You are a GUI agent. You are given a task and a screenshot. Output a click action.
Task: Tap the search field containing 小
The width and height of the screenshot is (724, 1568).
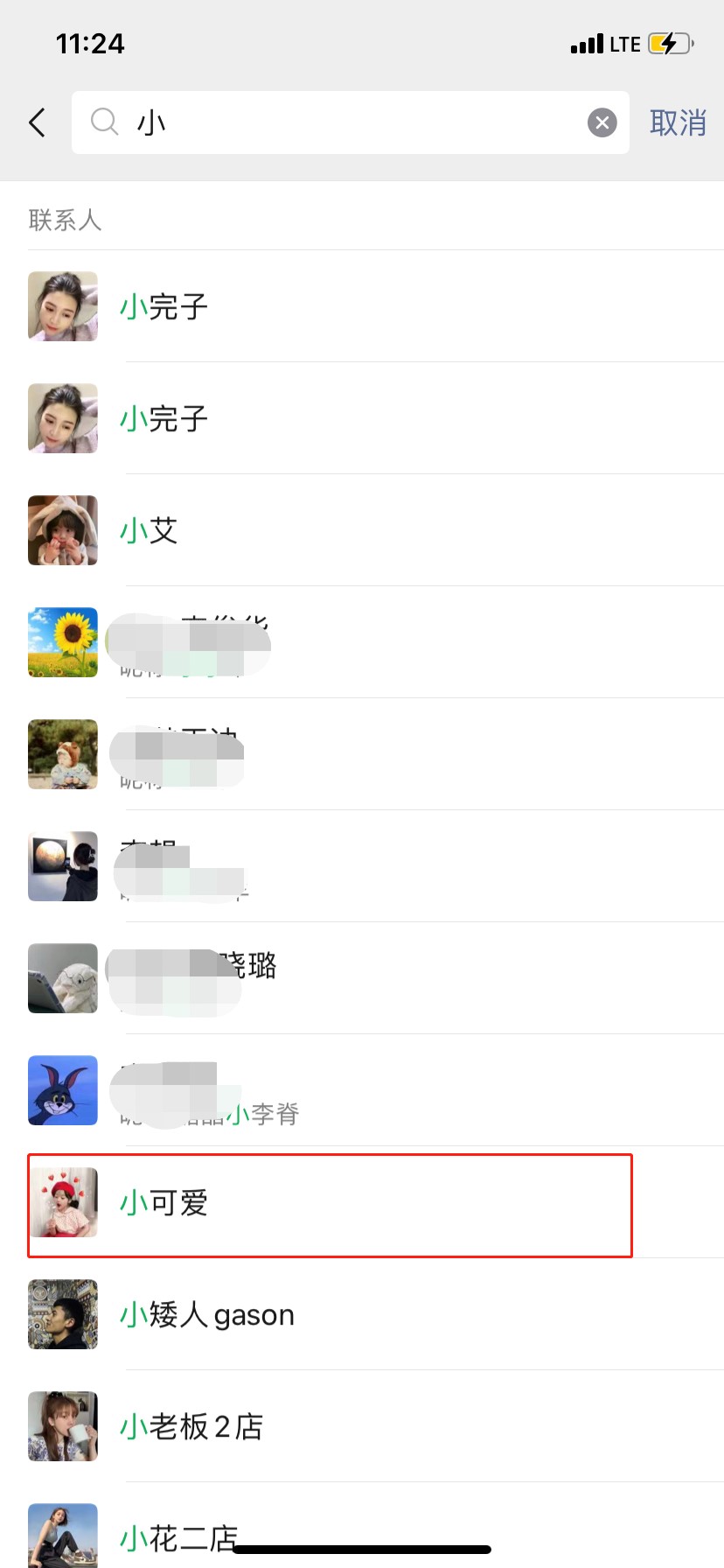350,122
